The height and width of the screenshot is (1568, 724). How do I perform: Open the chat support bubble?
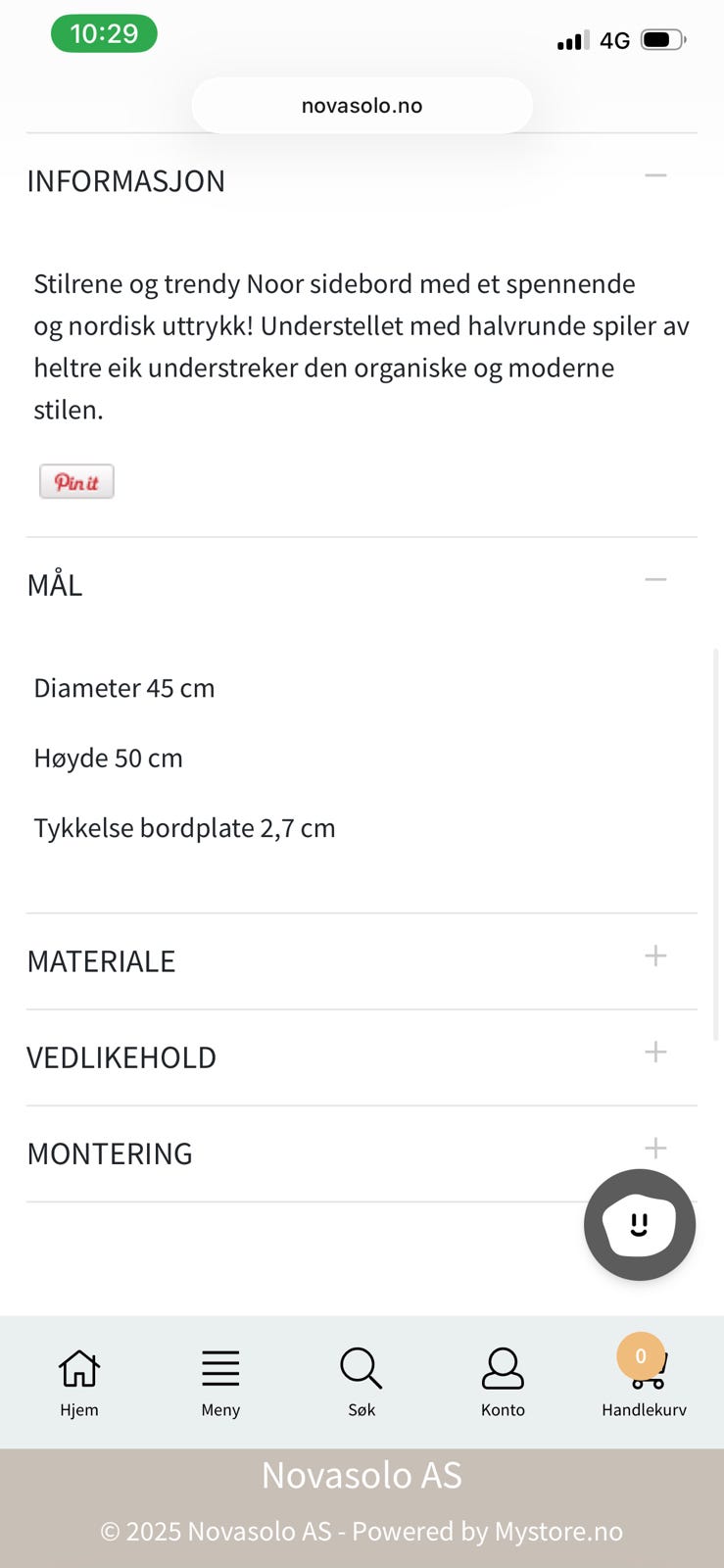639,1225
